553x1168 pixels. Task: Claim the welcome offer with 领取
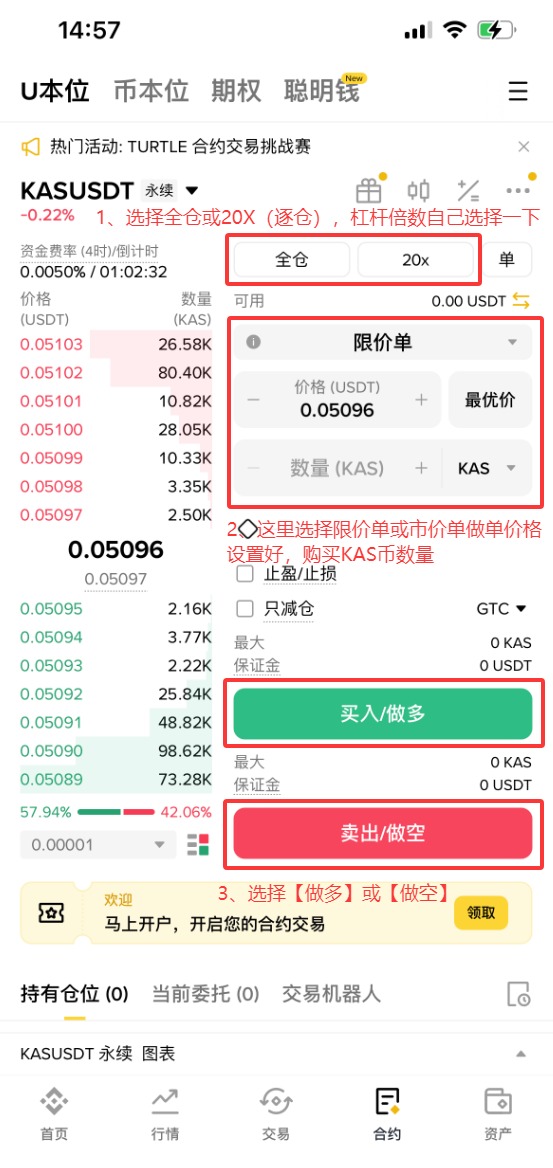click(x=481, y=912)
